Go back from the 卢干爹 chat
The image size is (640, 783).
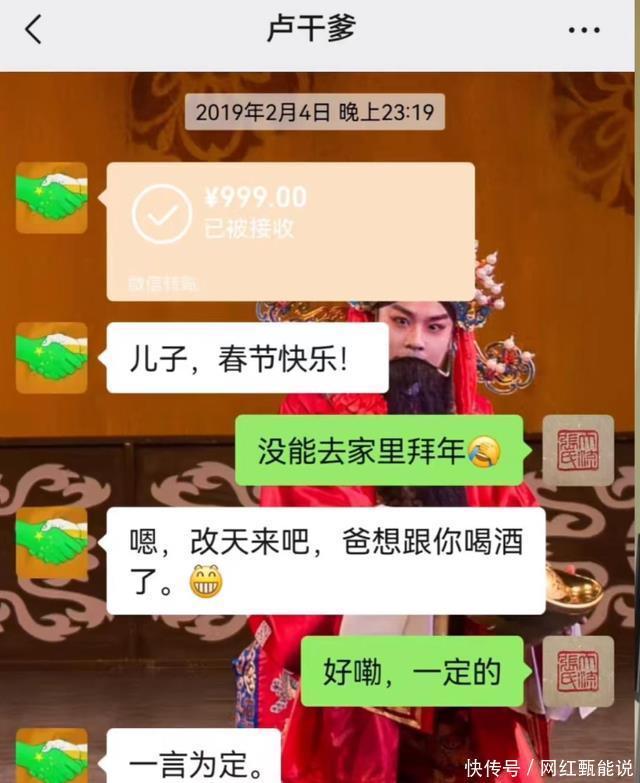coord(33,29)
